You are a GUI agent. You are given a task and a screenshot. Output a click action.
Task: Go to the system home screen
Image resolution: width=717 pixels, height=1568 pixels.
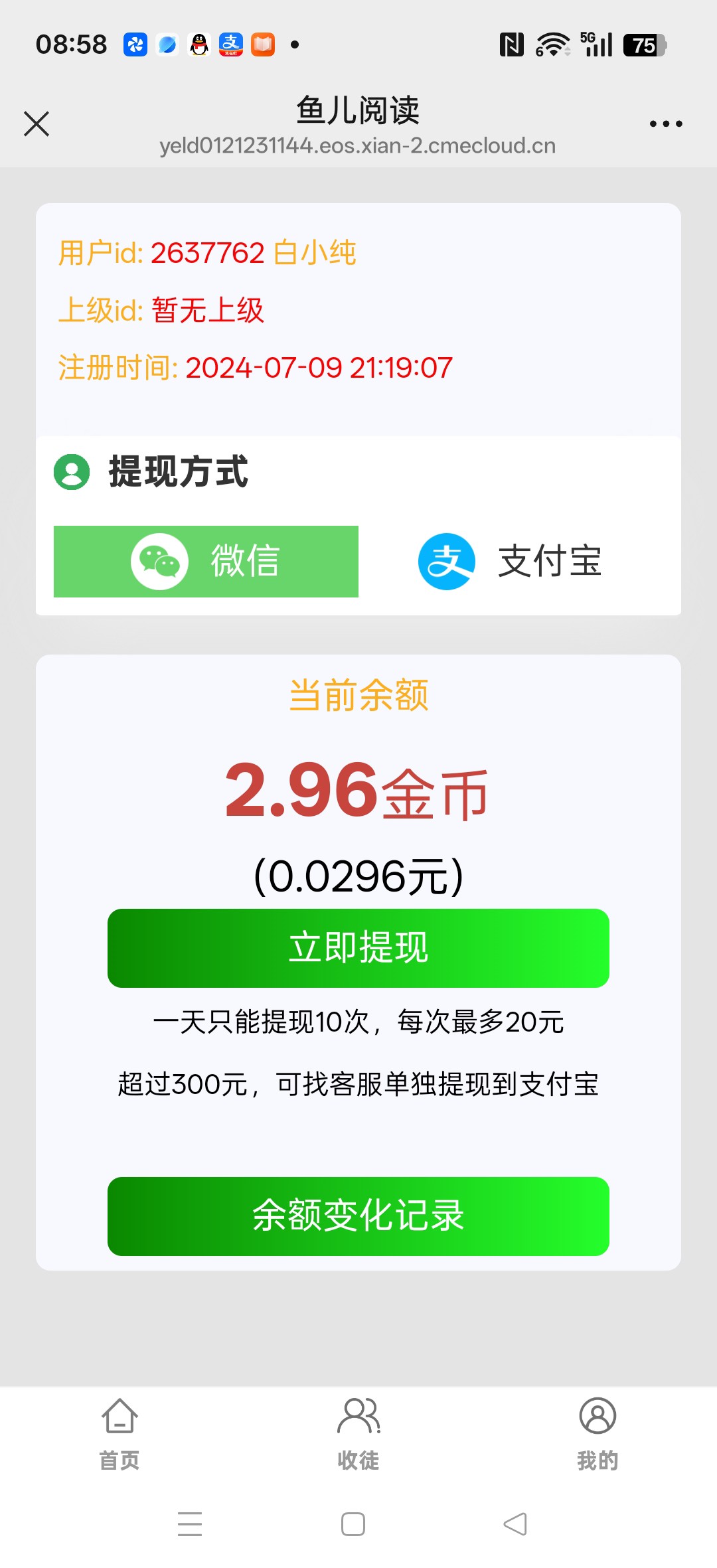353,1524
